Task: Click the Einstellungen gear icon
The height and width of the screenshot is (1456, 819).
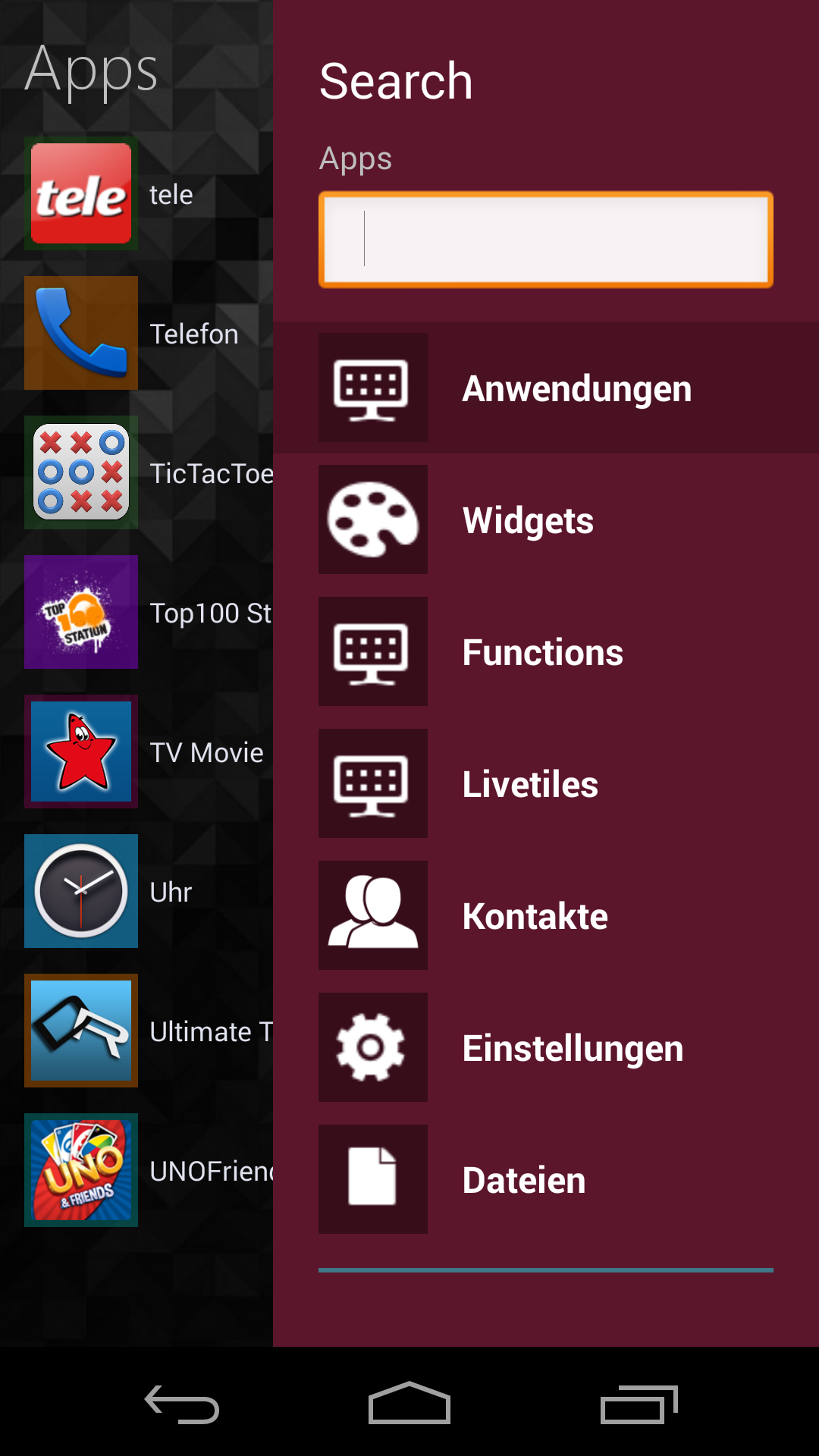Action: (x=373, y=1047)
